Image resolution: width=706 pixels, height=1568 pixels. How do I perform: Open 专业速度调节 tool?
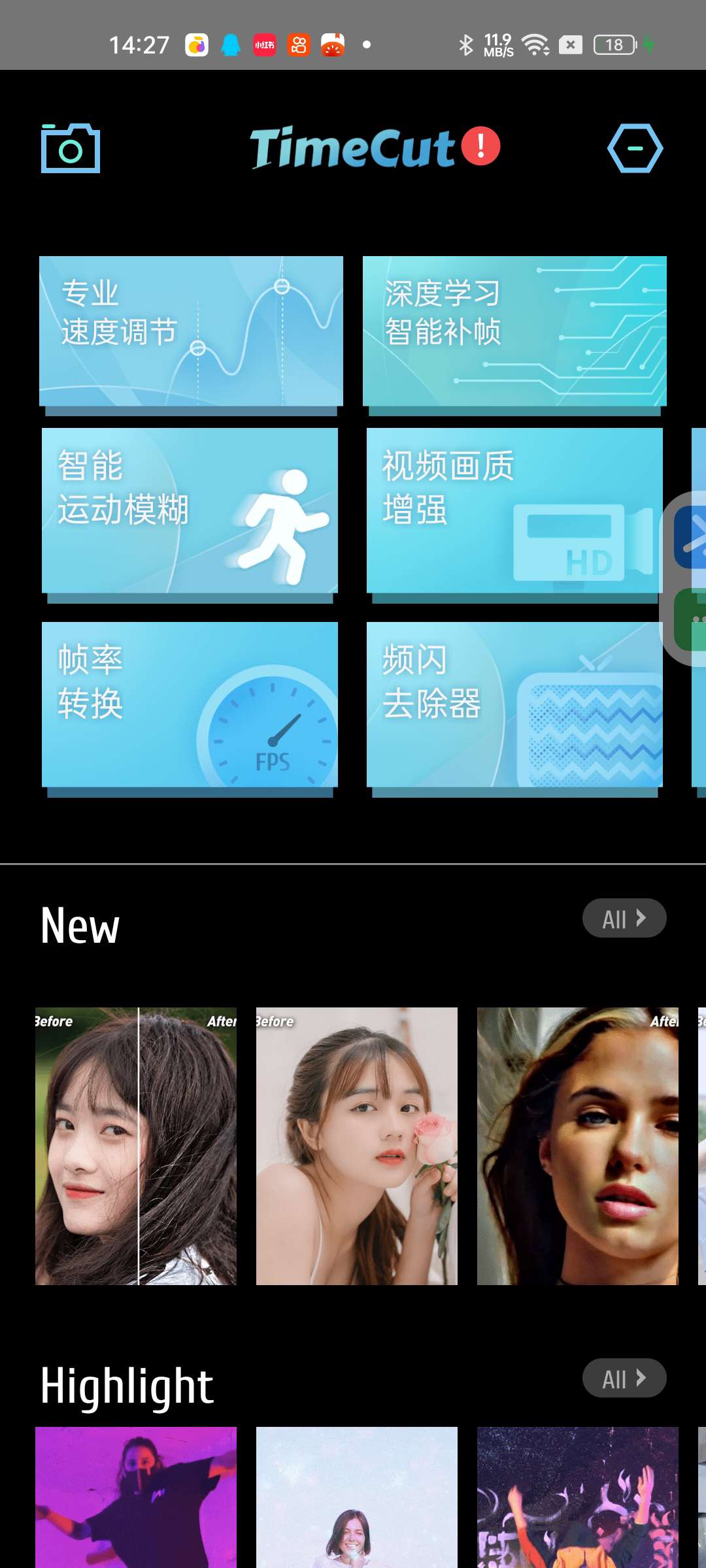[x=191, y=331]
